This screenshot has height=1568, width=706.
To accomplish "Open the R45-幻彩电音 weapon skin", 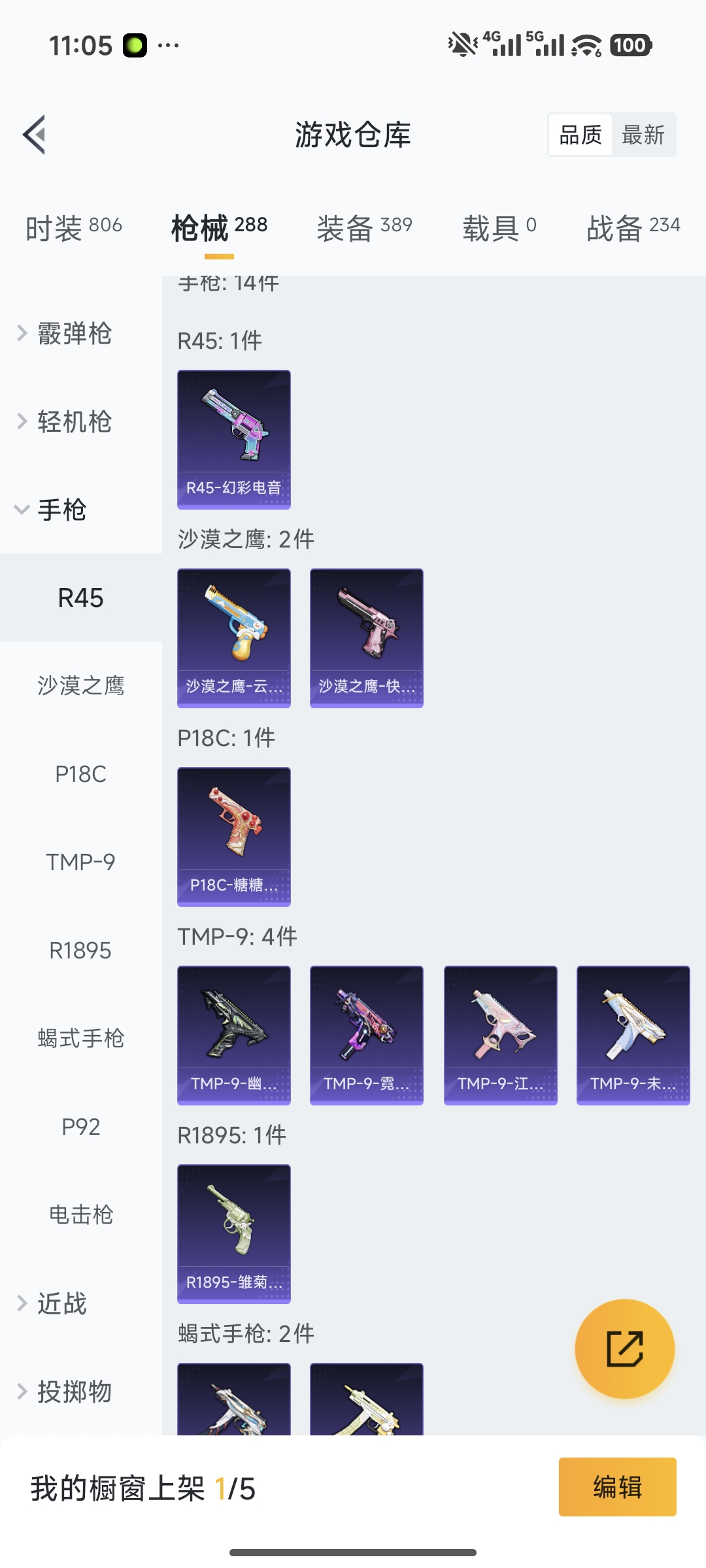I will point(233,438).
